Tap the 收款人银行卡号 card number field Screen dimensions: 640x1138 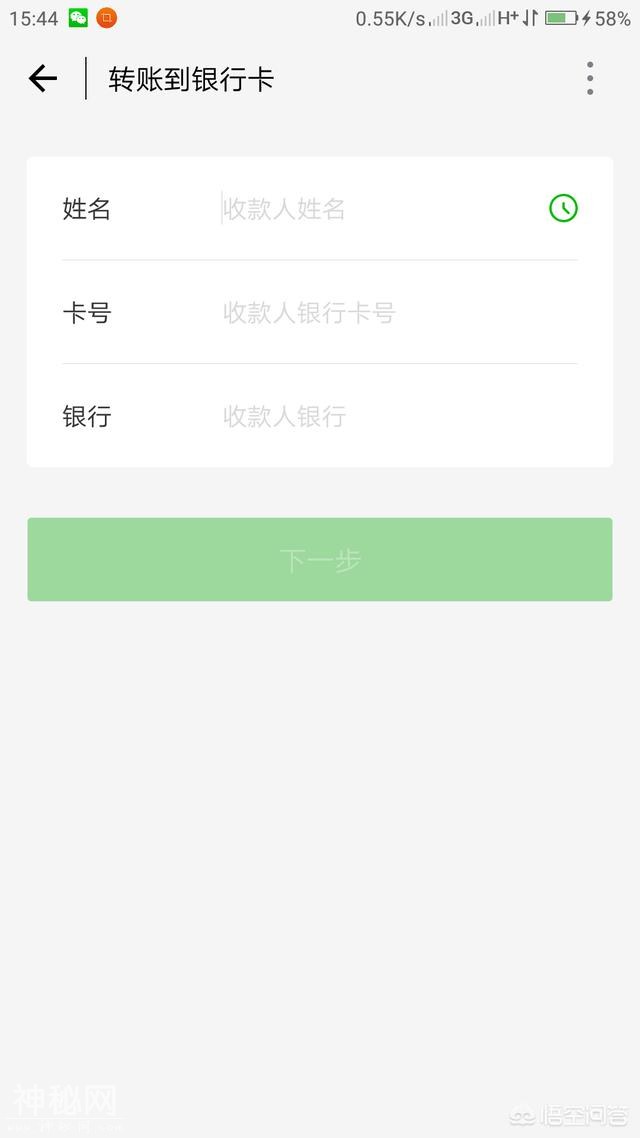[390, 313]
